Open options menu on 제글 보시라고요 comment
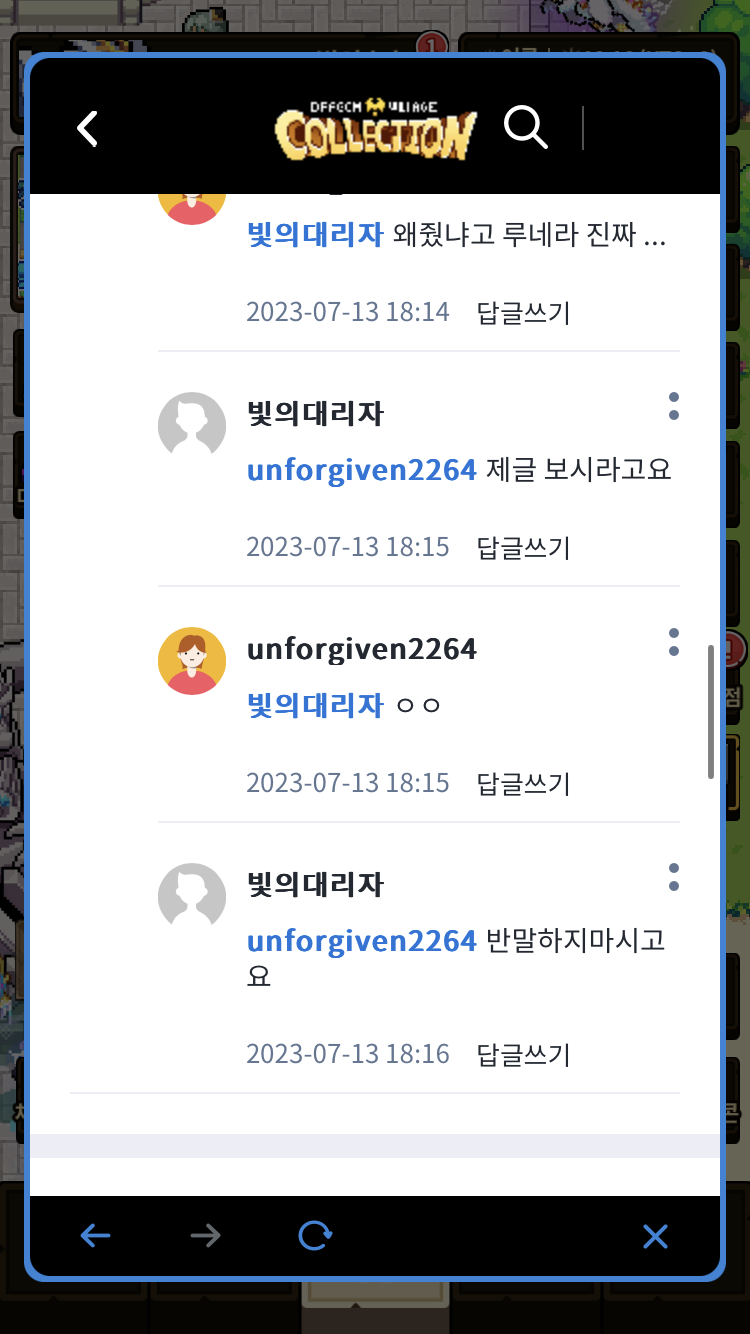 point(673,406)
